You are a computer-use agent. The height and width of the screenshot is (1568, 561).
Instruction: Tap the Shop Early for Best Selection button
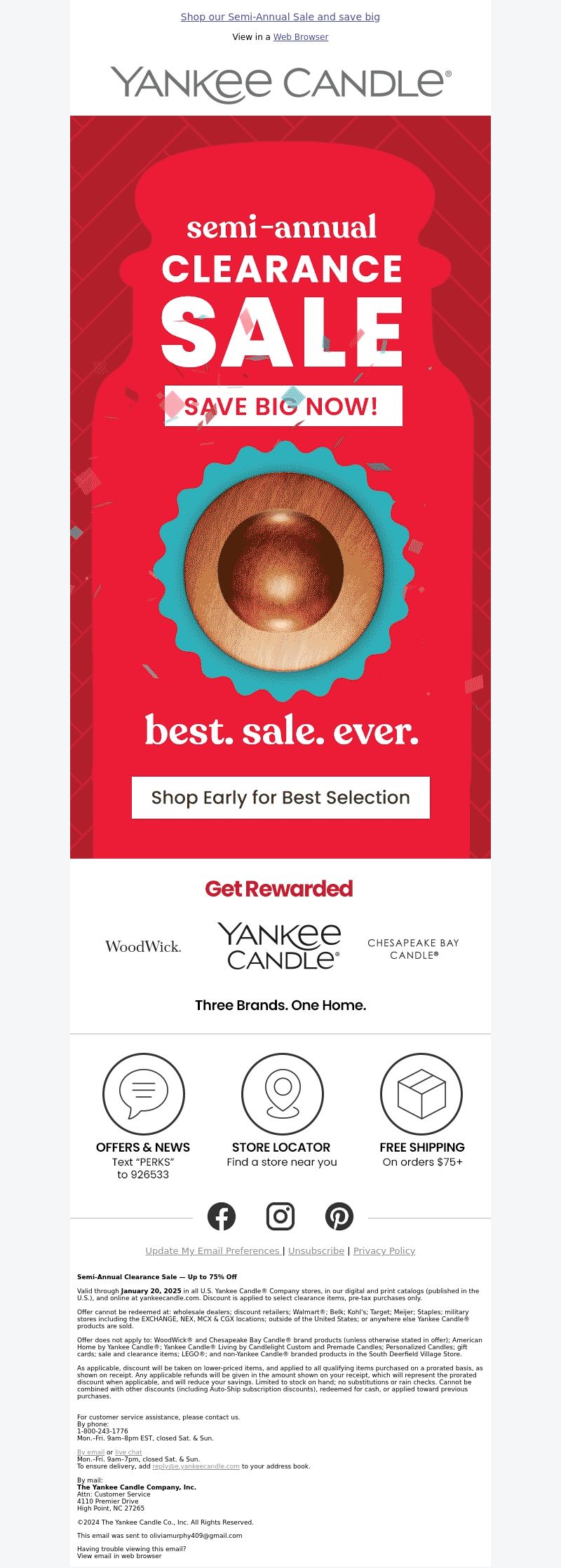280,798
